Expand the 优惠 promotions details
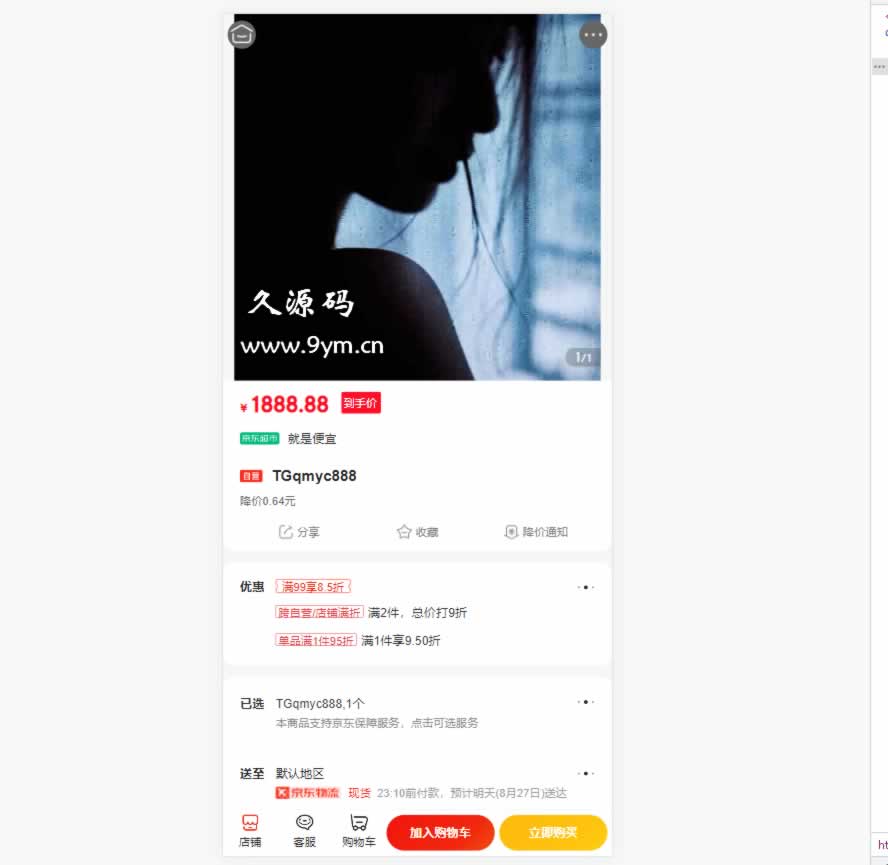The width and height of the screenshot is (888, 865). (x=586, y=587)
